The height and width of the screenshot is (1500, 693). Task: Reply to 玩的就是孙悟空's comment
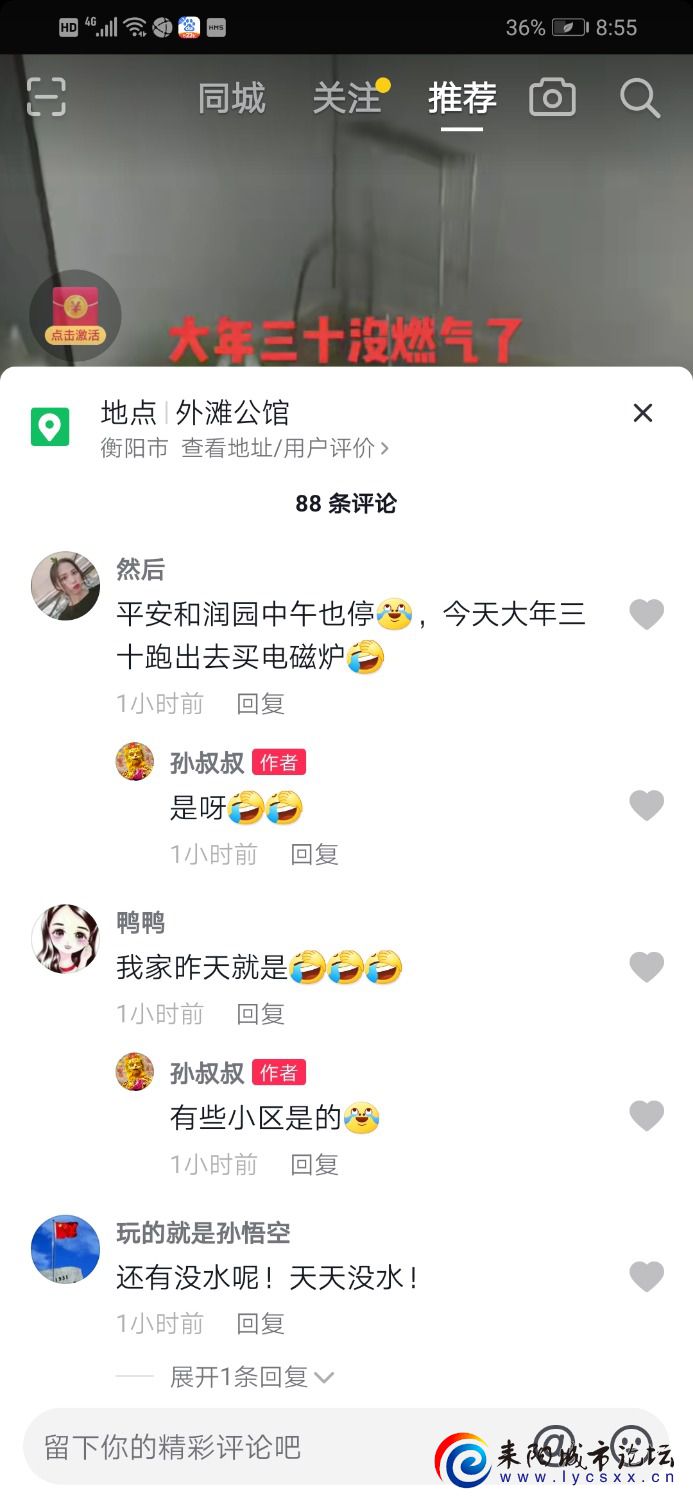pyautogui.click(x=260, y=1323)
